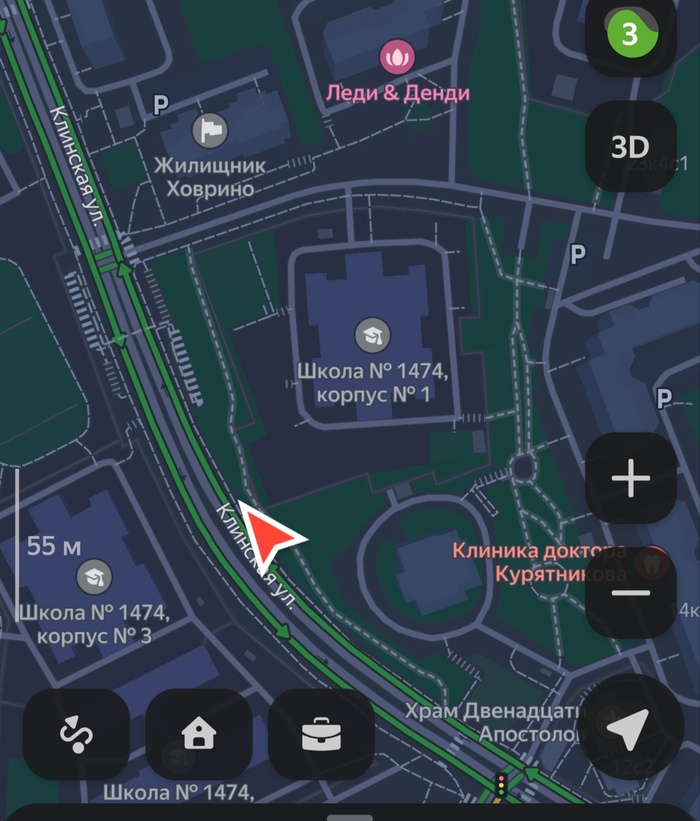The width and height of the screenshot is (700, 821).
Task: Navigate to the Home address
Action: click(199, 735)
